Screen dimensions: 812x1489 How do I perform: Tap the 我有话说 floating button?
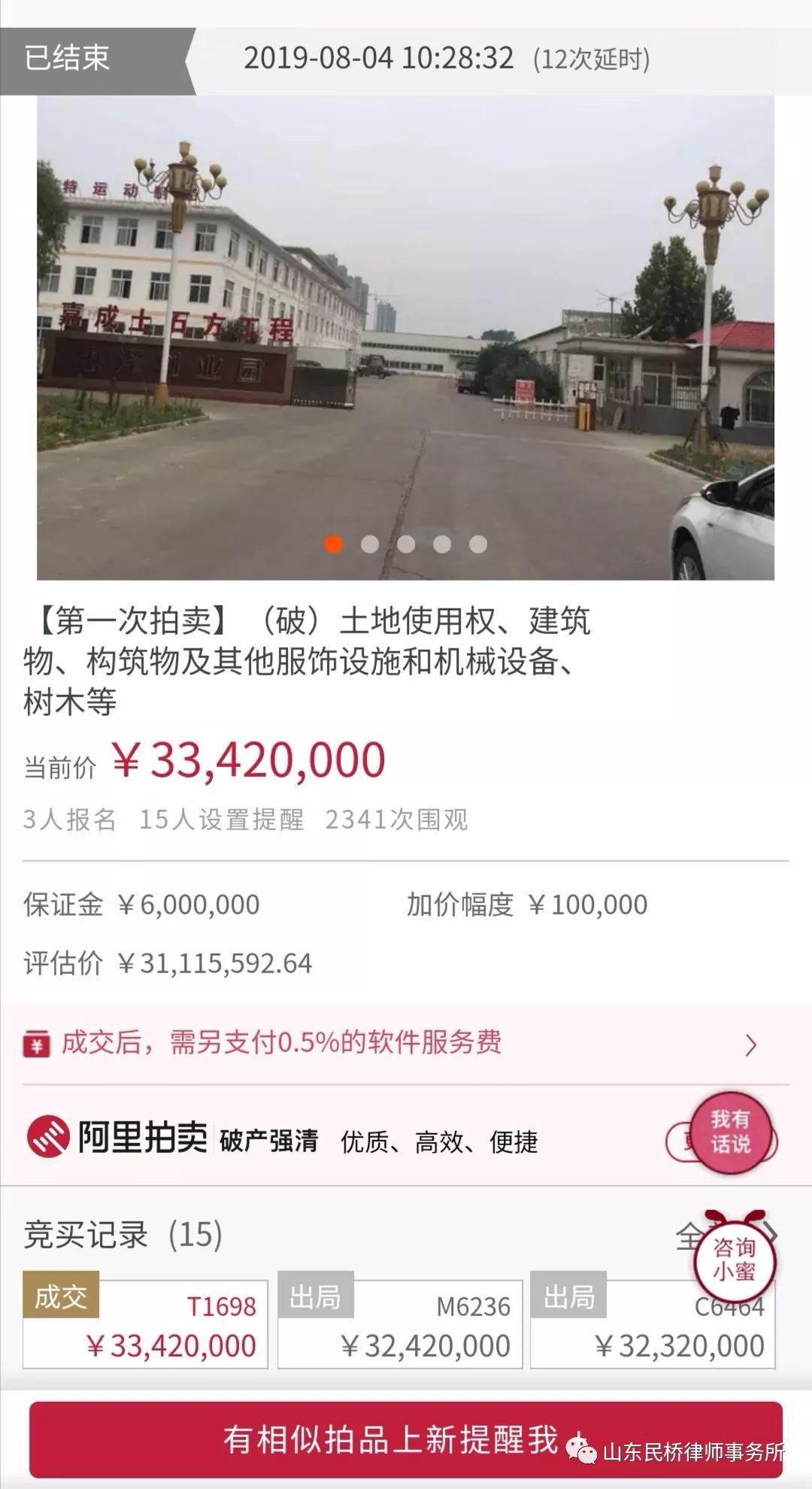coord(731,1133)
